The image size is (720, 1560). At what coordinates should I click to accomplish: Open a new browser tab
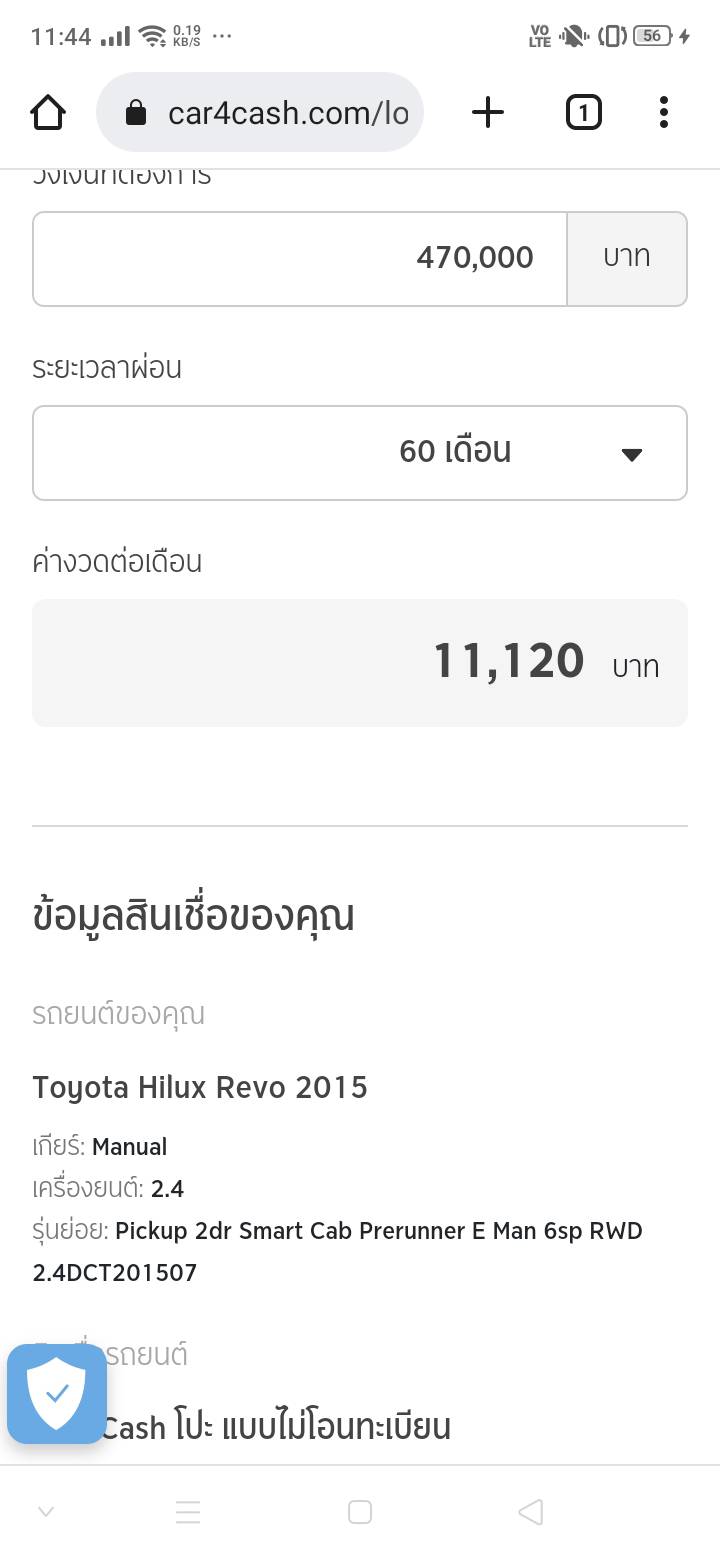487,113
